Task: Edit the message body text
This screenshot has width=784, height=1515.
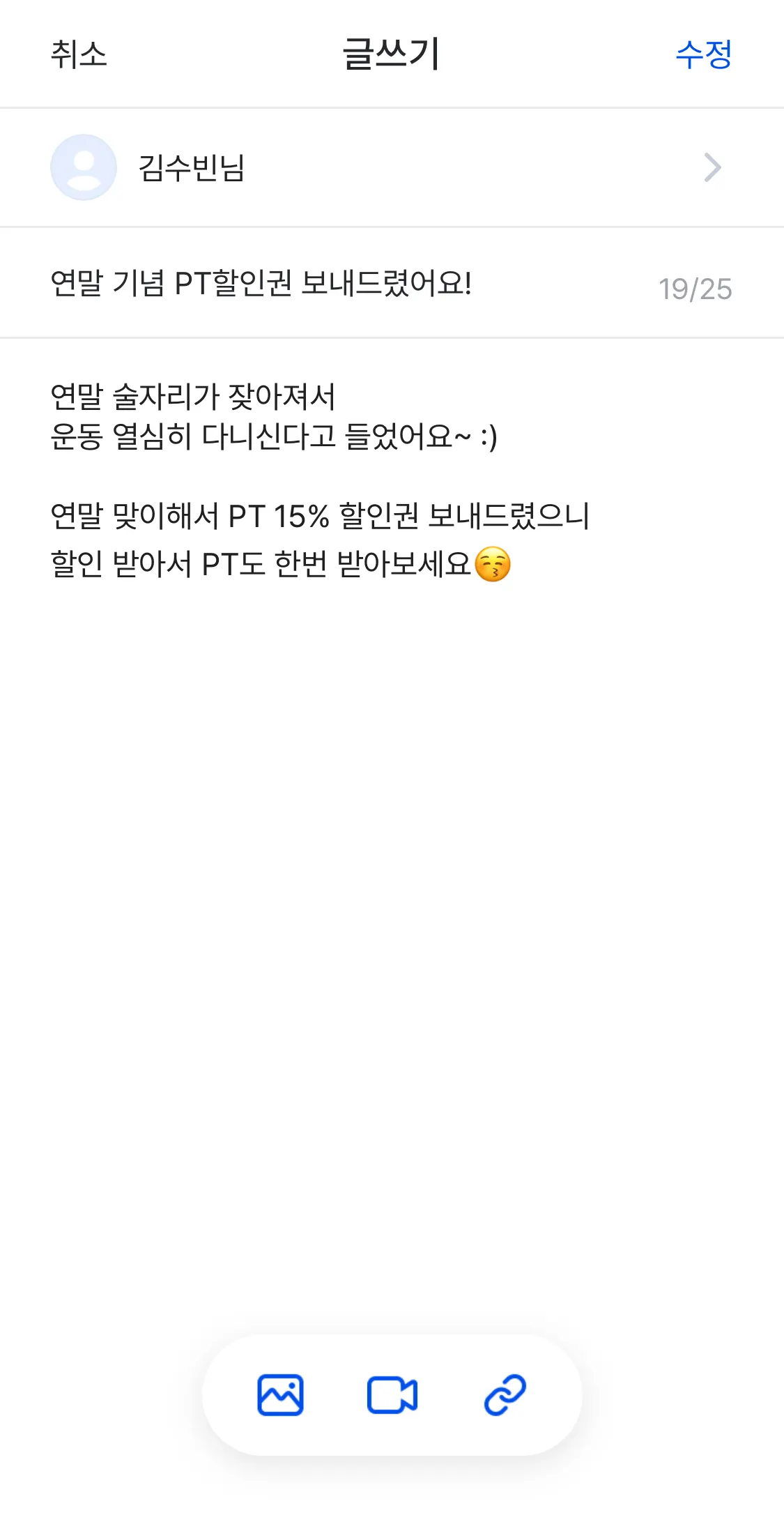Action: (321, 481)
